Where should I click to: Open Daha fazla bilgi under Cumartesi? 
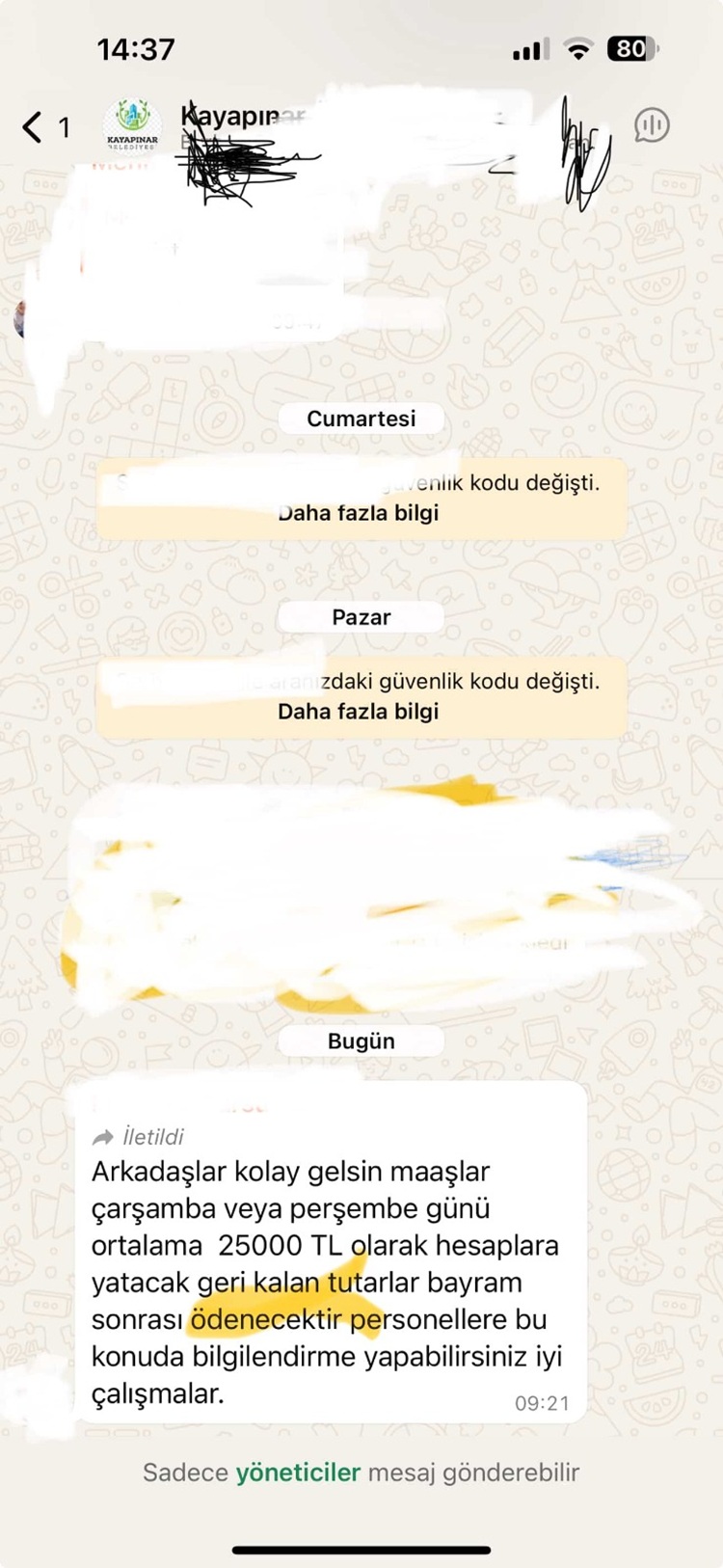click(359, 513)
